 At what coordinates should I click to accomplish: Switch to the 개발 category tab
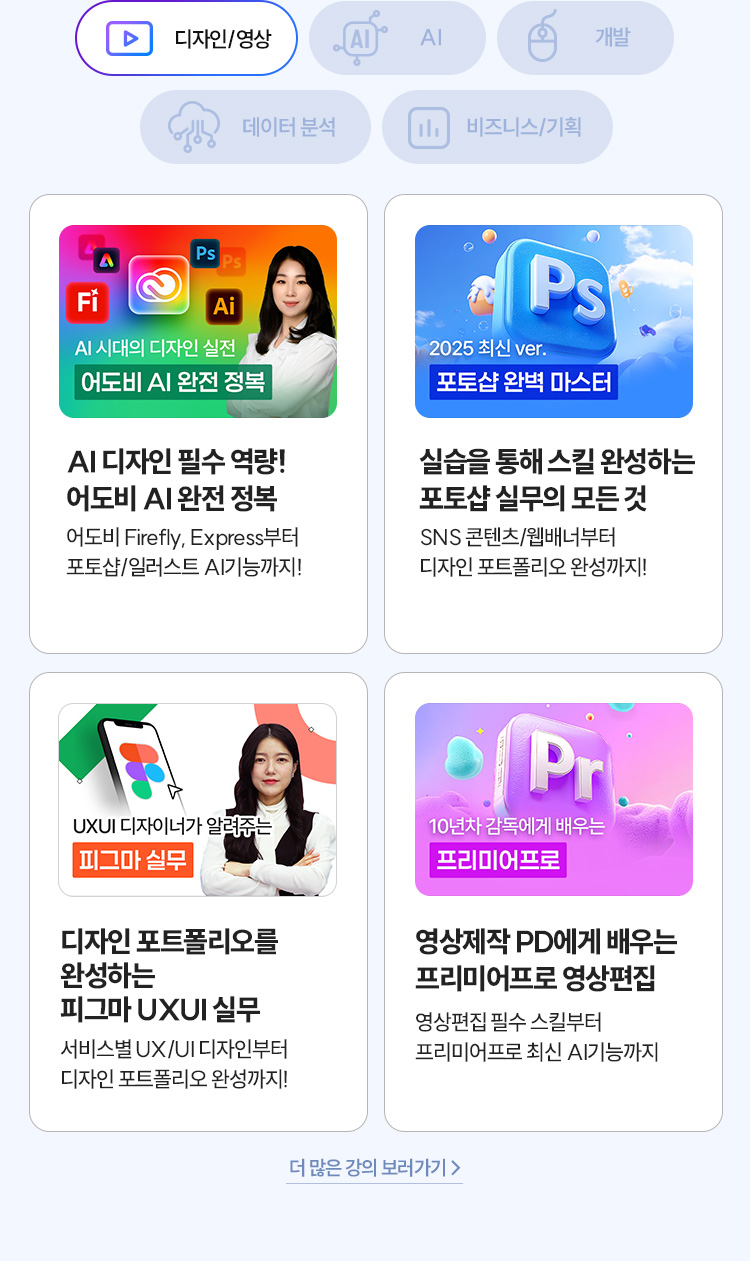[x=585, y=37]
